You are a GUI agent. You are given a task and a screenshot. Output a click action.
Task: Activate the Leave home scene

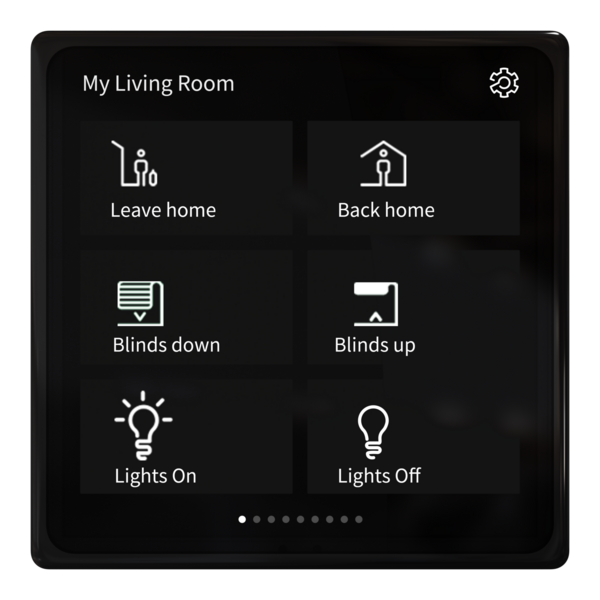pyautogui.click(x=186, y=178)
